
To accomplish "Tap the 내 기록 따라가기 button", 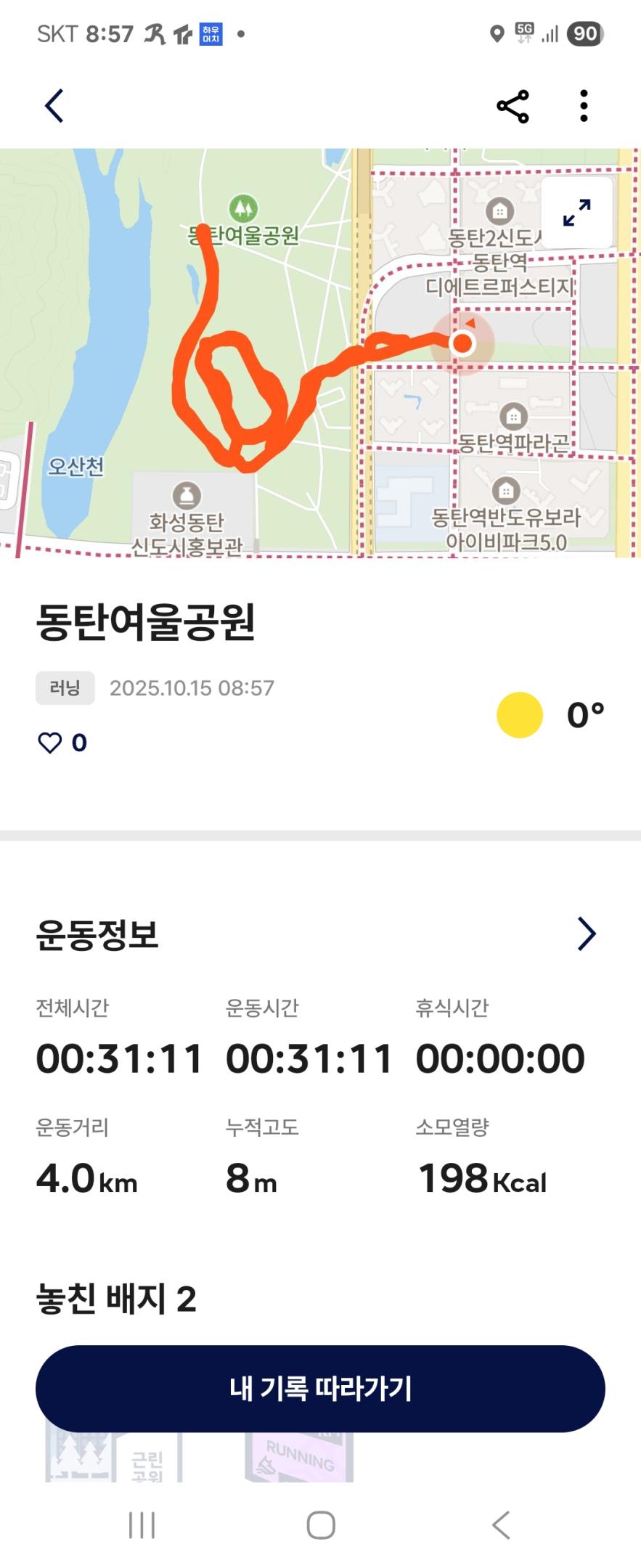I will pyautogui.click(x=320, y=1389).
